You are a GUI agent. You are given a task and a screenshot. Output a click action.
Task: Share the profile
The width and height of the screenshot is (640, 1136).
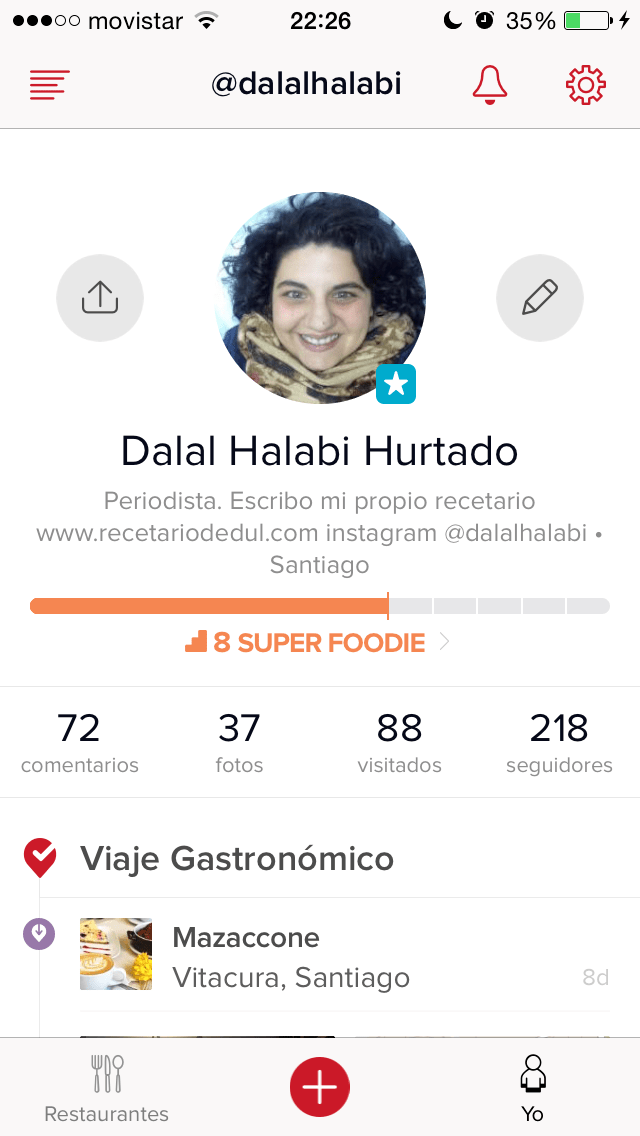pos(100,298)
